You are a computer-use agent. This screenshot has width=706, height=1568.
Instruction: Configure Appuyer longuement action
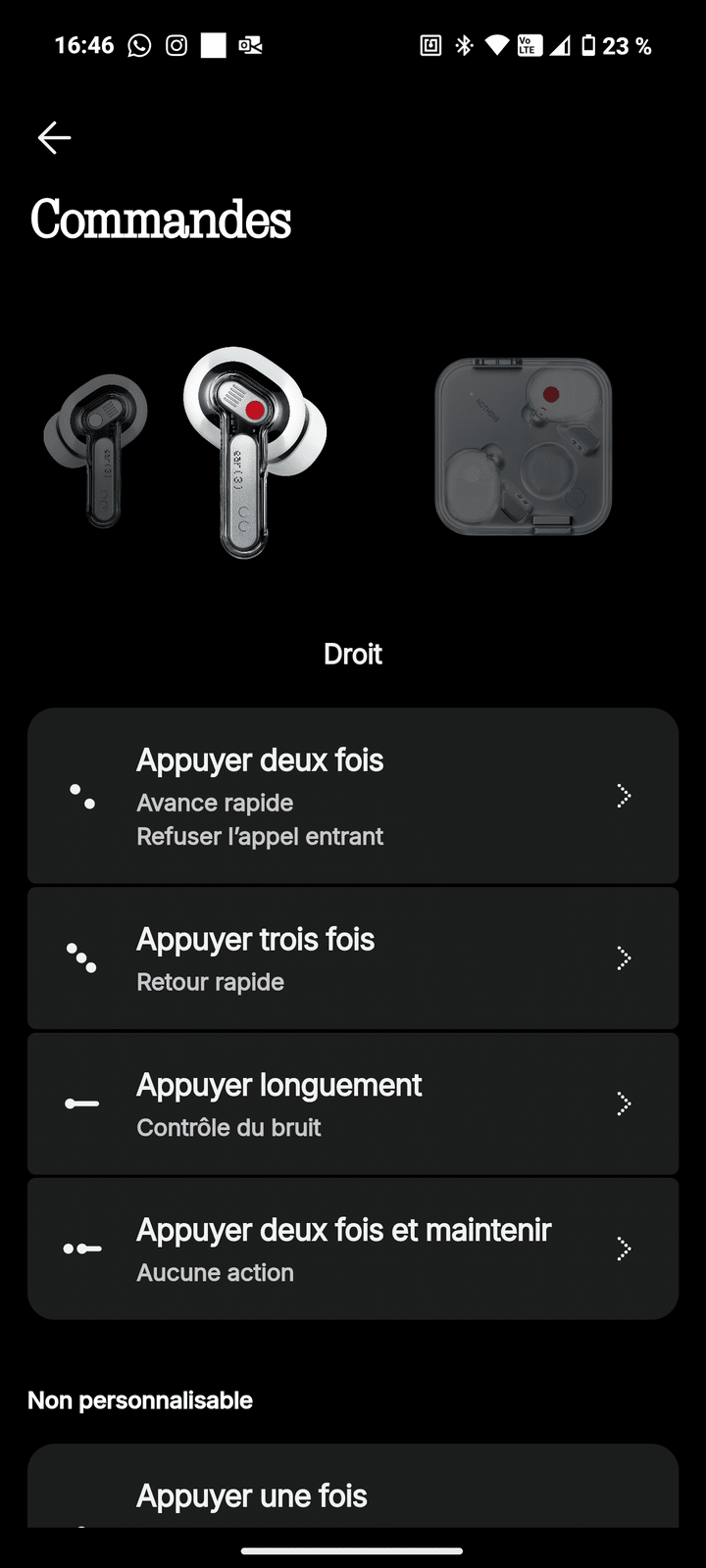353,1103
